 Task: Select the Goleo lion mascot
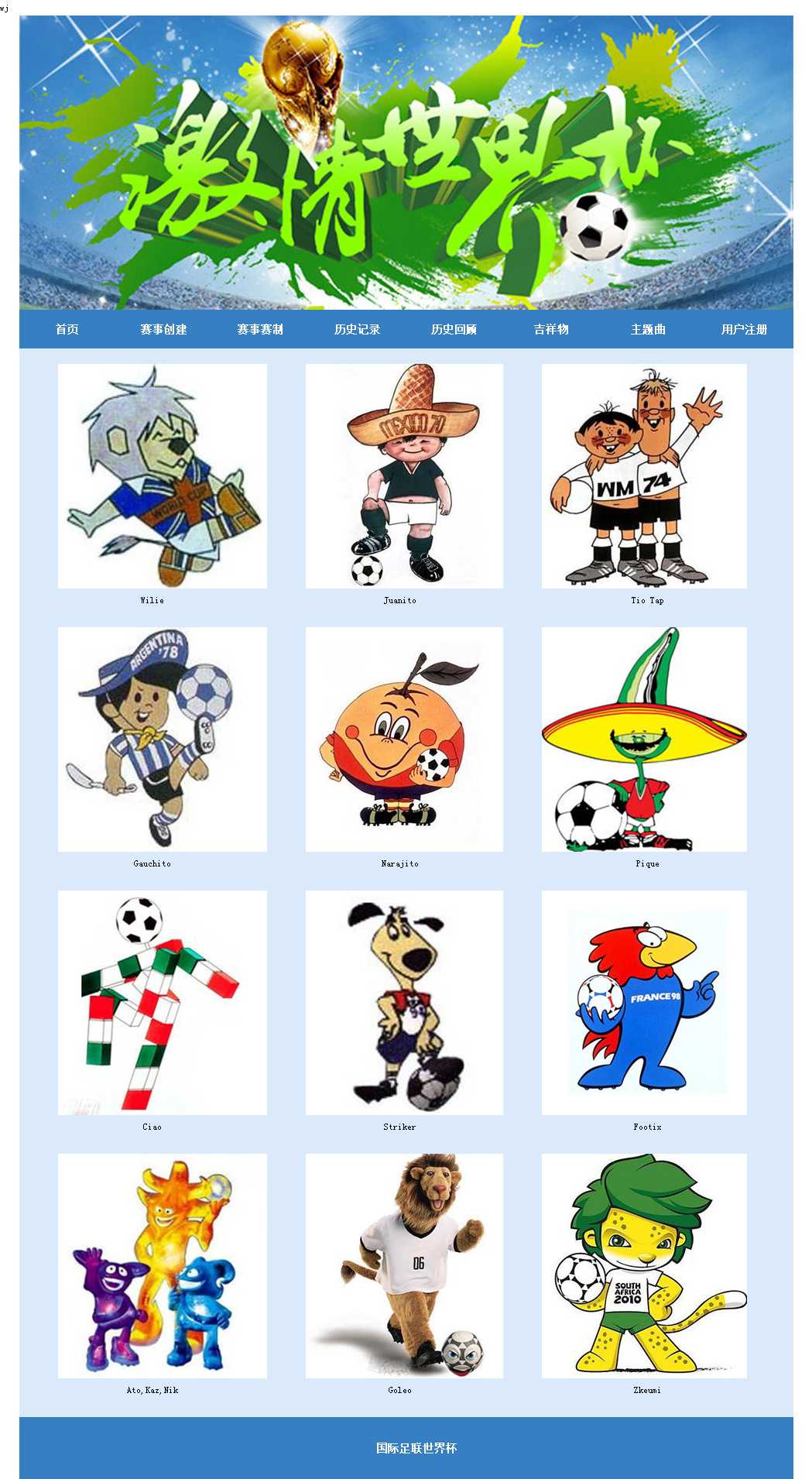pos(404,1266)
